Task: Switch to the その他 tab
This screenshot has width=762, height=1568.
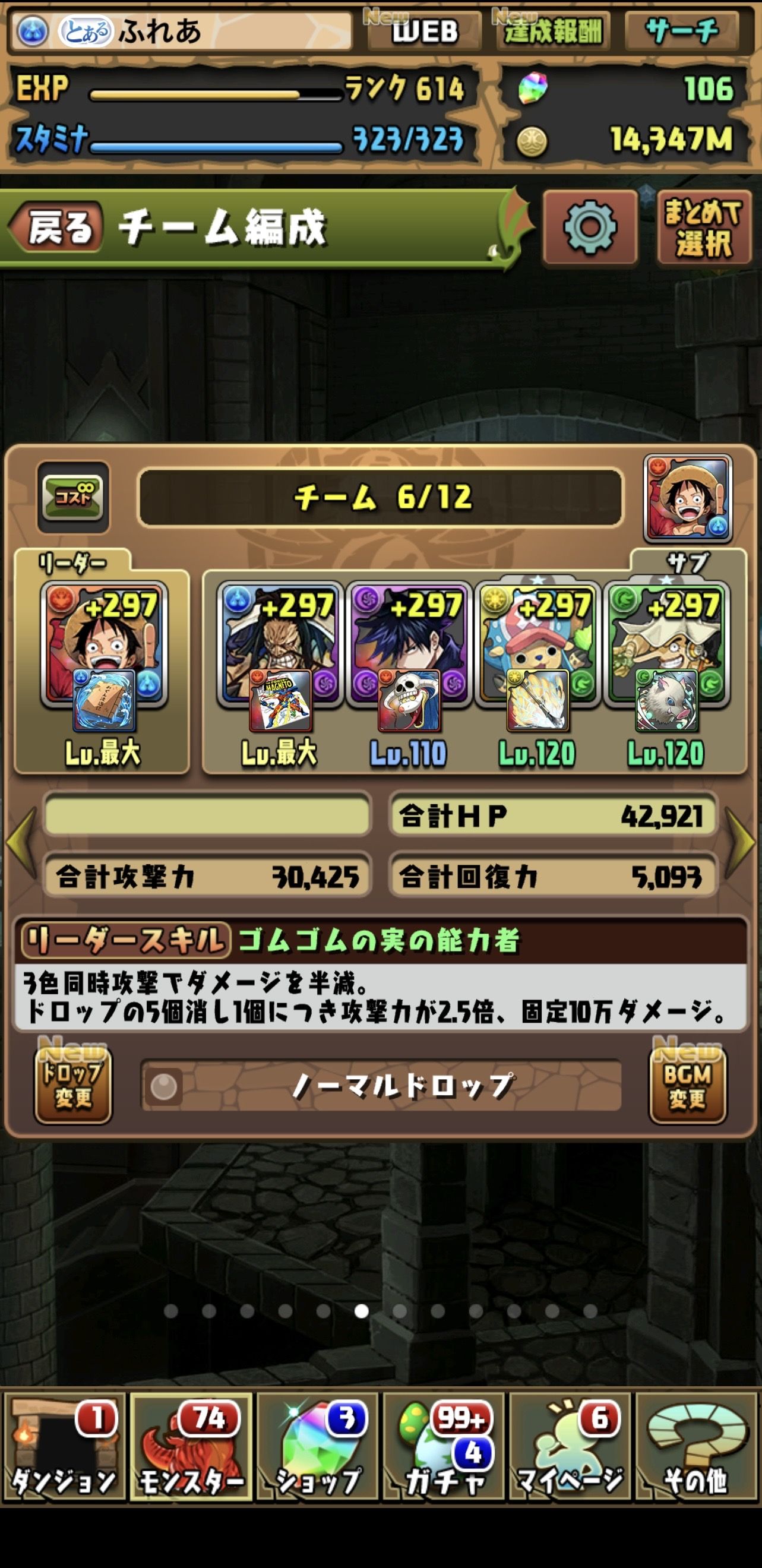Action: click(x=696, y=1446)
